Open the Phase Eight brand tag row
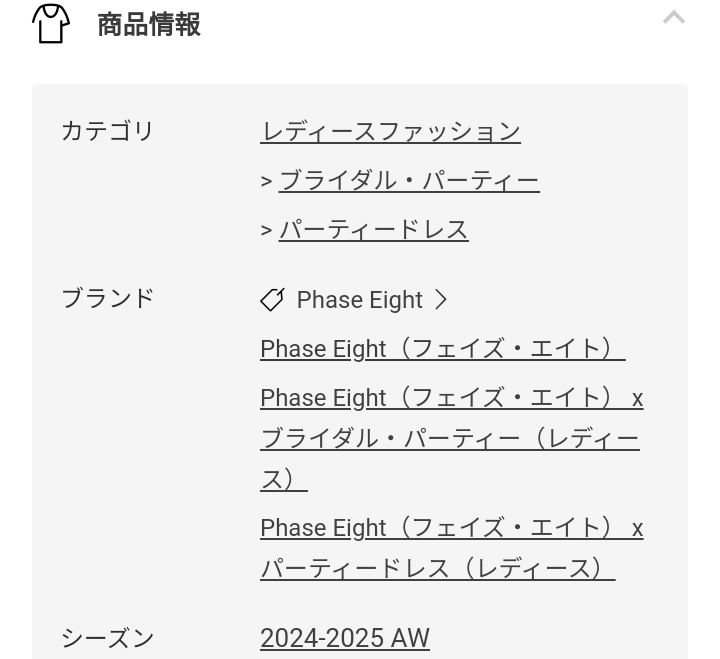720x659 pixels. [354, 300]
